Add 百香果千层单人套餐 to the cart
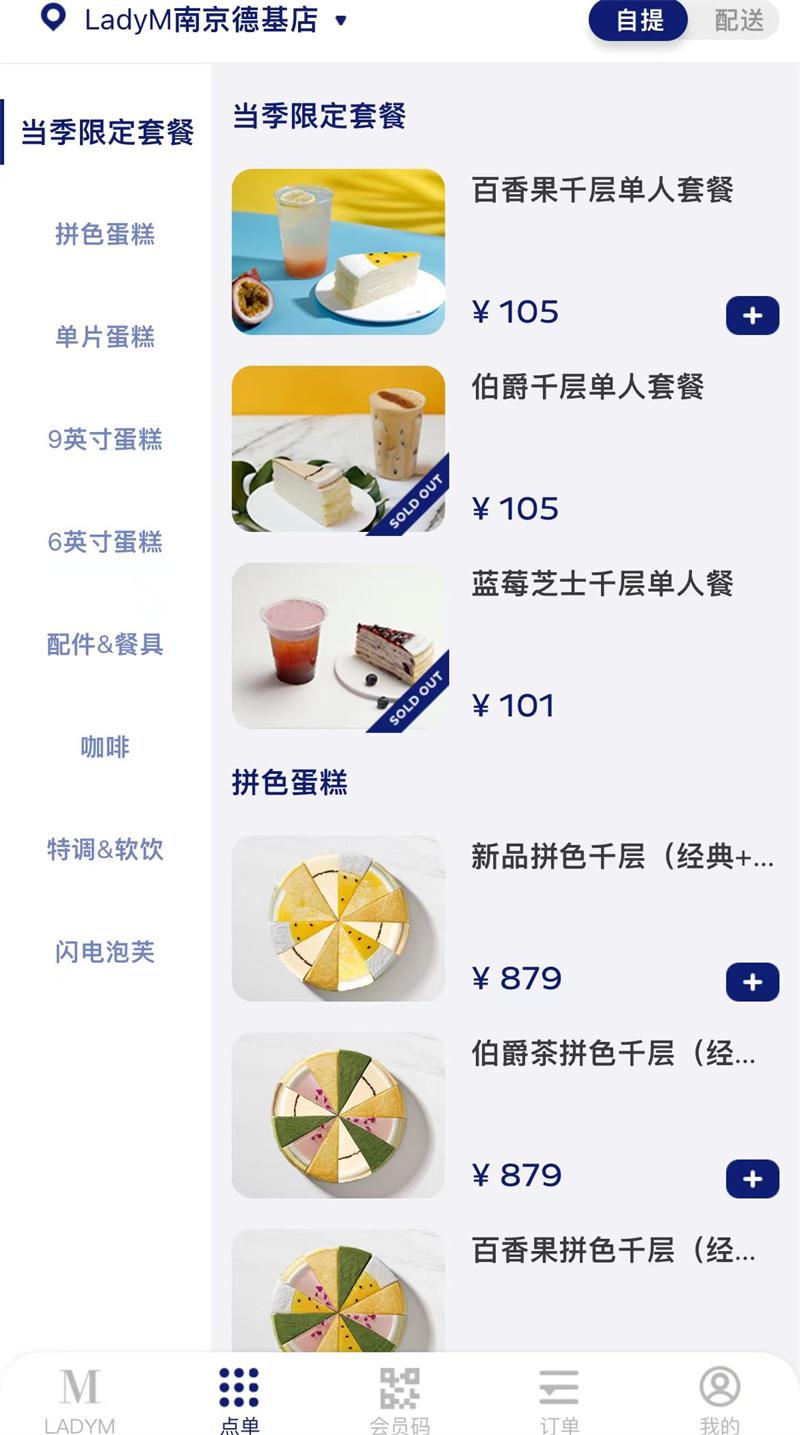The image size is (800, 1435). pos(752,316)
